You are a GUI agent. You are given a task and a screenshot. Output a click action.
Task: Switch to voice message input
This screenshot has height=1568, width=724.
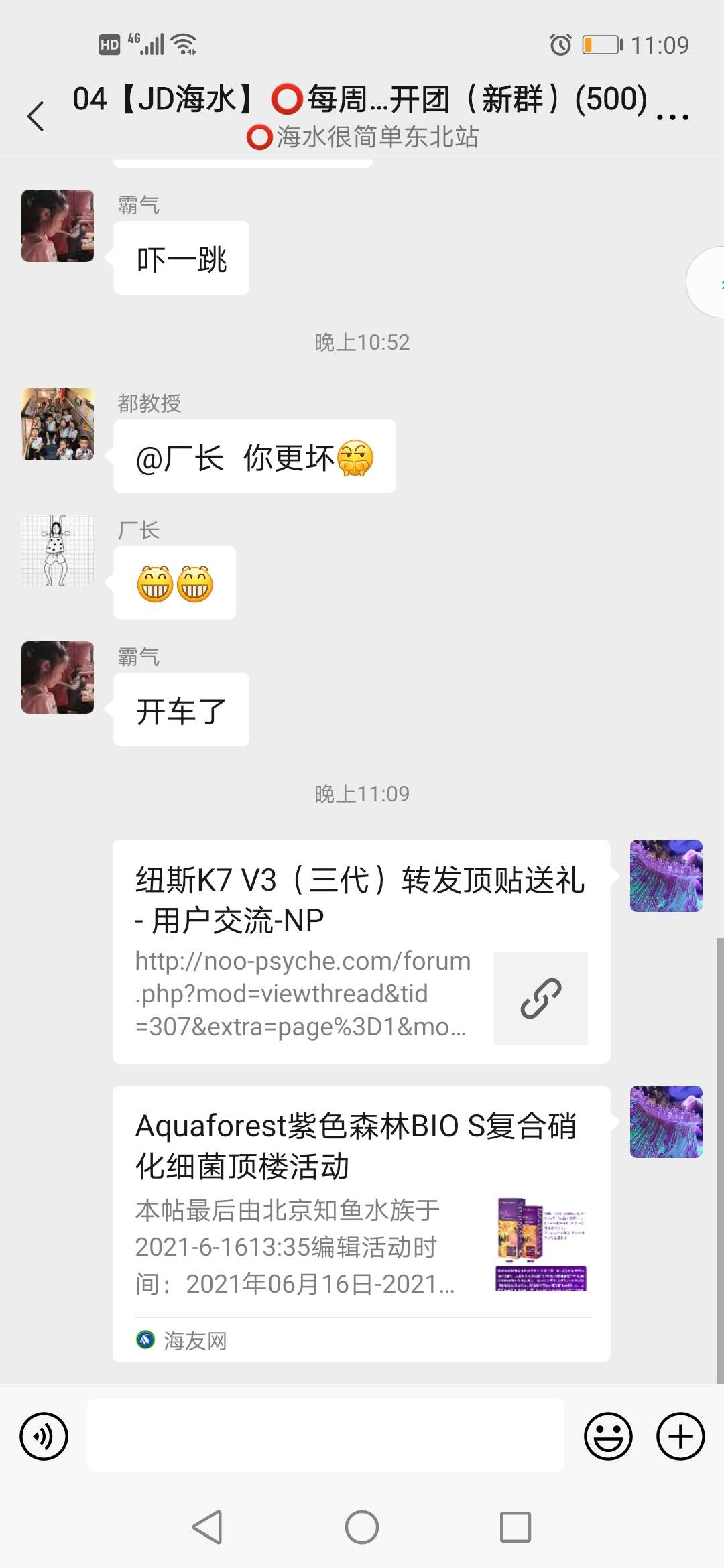coord(44,1436)
